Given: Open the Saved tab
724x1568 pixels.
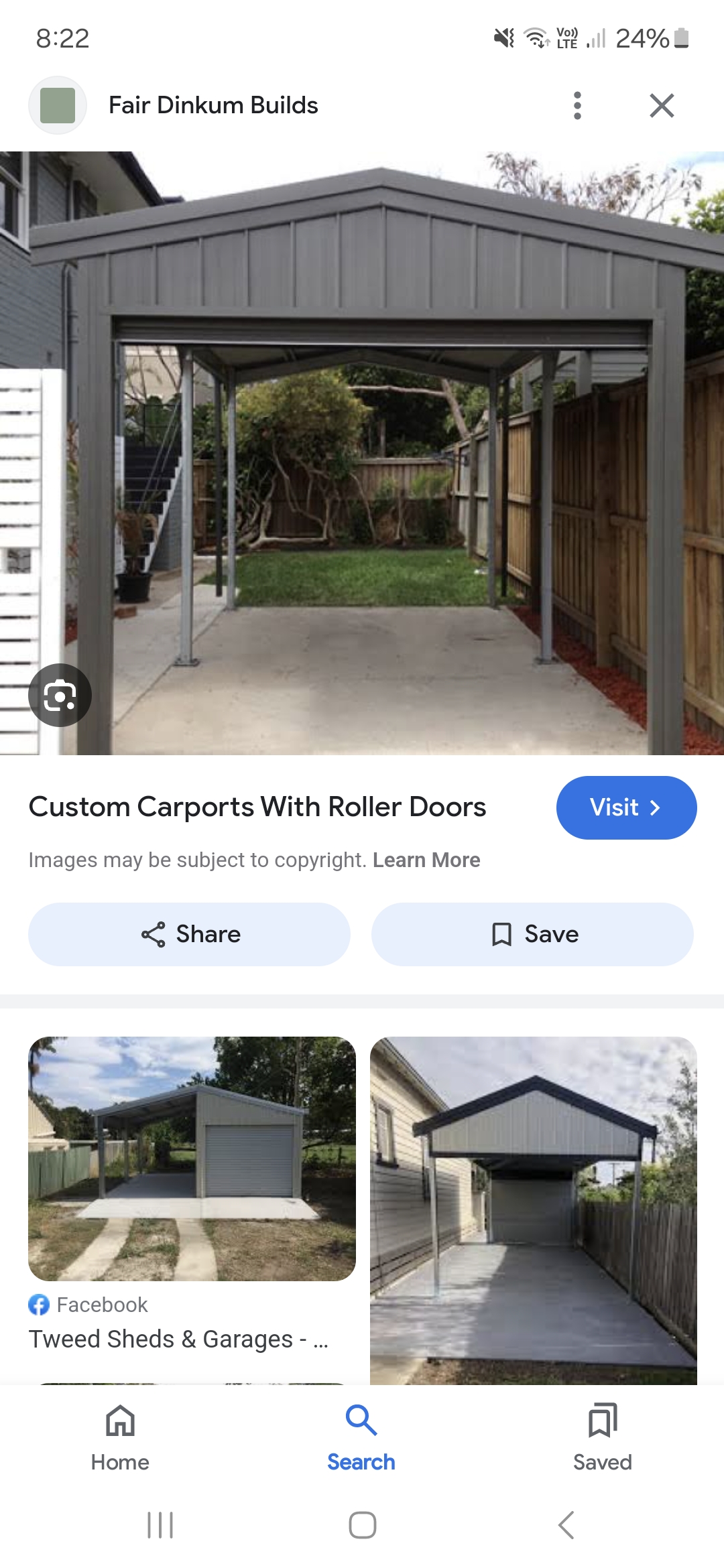Looking at the screenshot, I should (x=603, y=1437).
